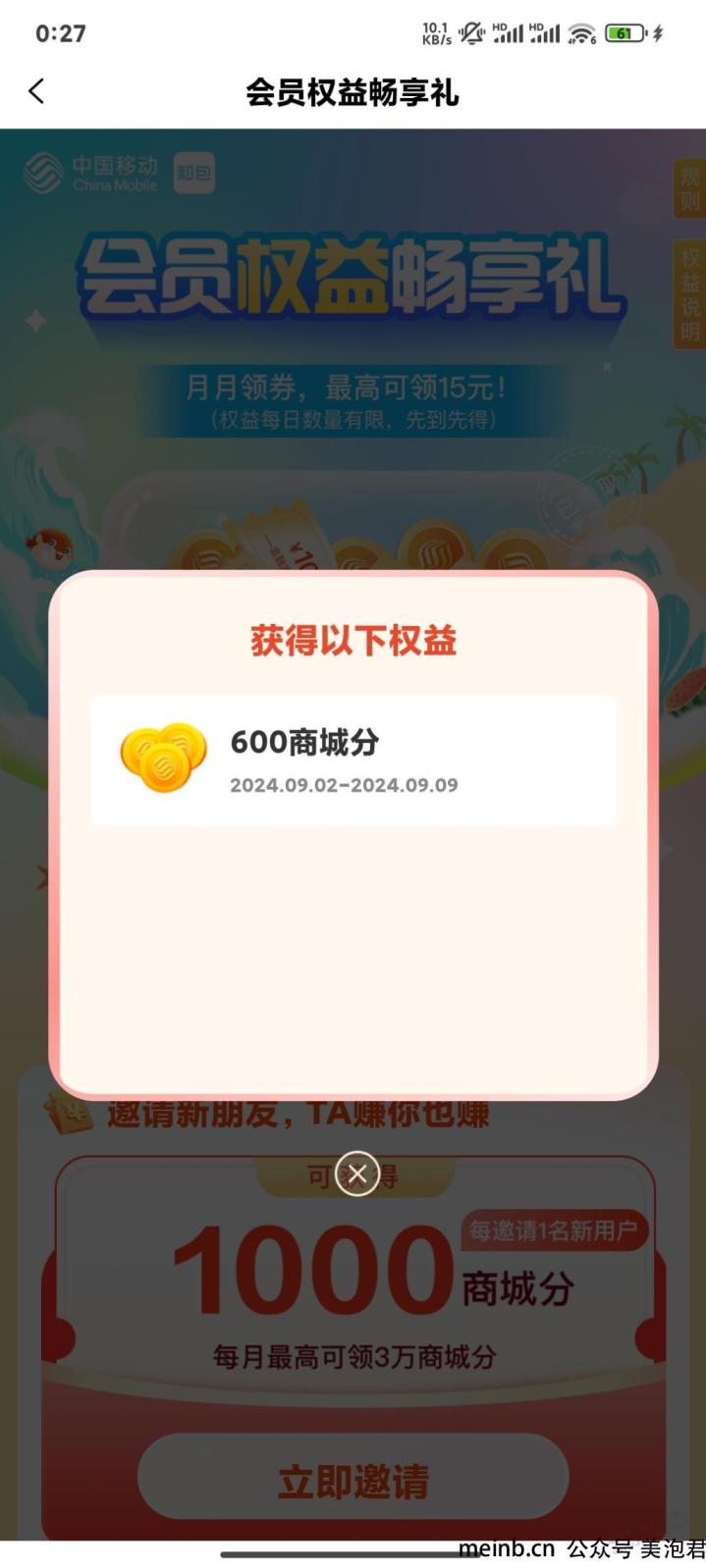The image size is (706, 1568).
Task: Go back using the top-left arrow
Action: (x=36, y=91)
